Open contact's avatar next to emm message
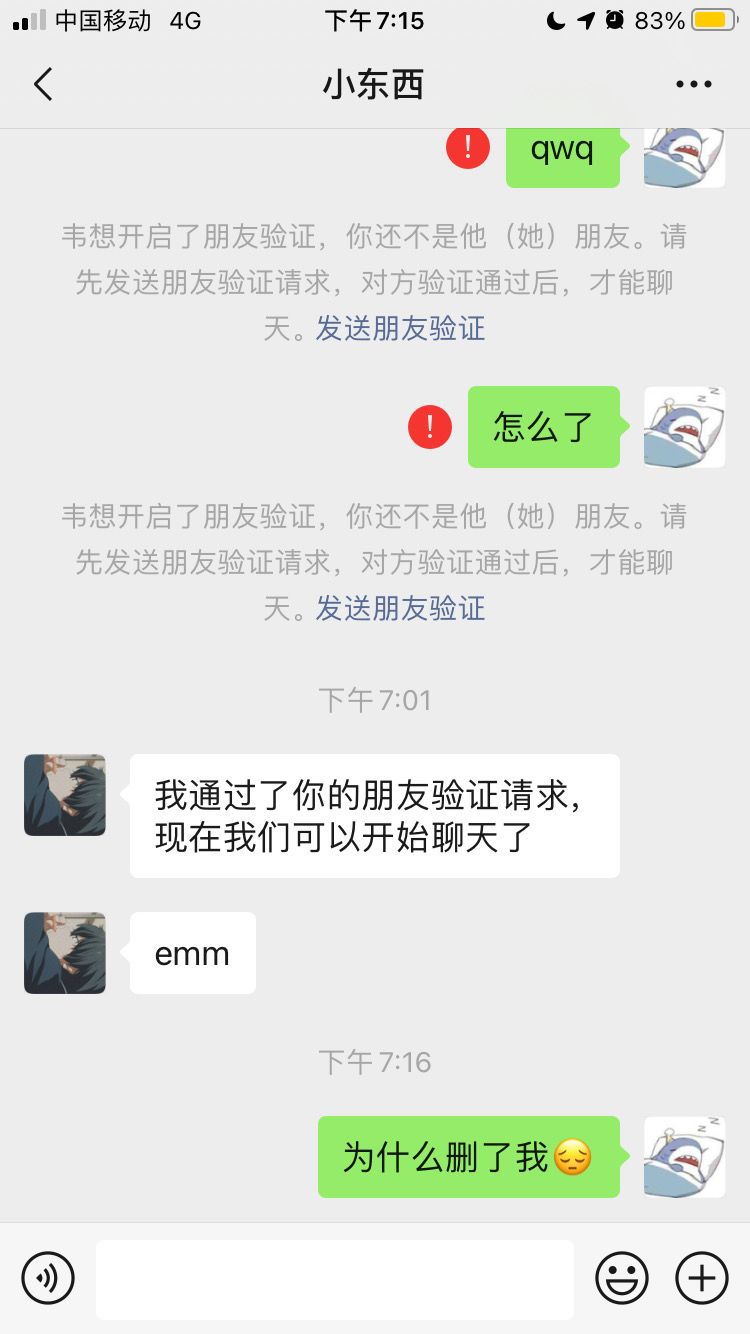750x1334 pixels. point(65,953)
